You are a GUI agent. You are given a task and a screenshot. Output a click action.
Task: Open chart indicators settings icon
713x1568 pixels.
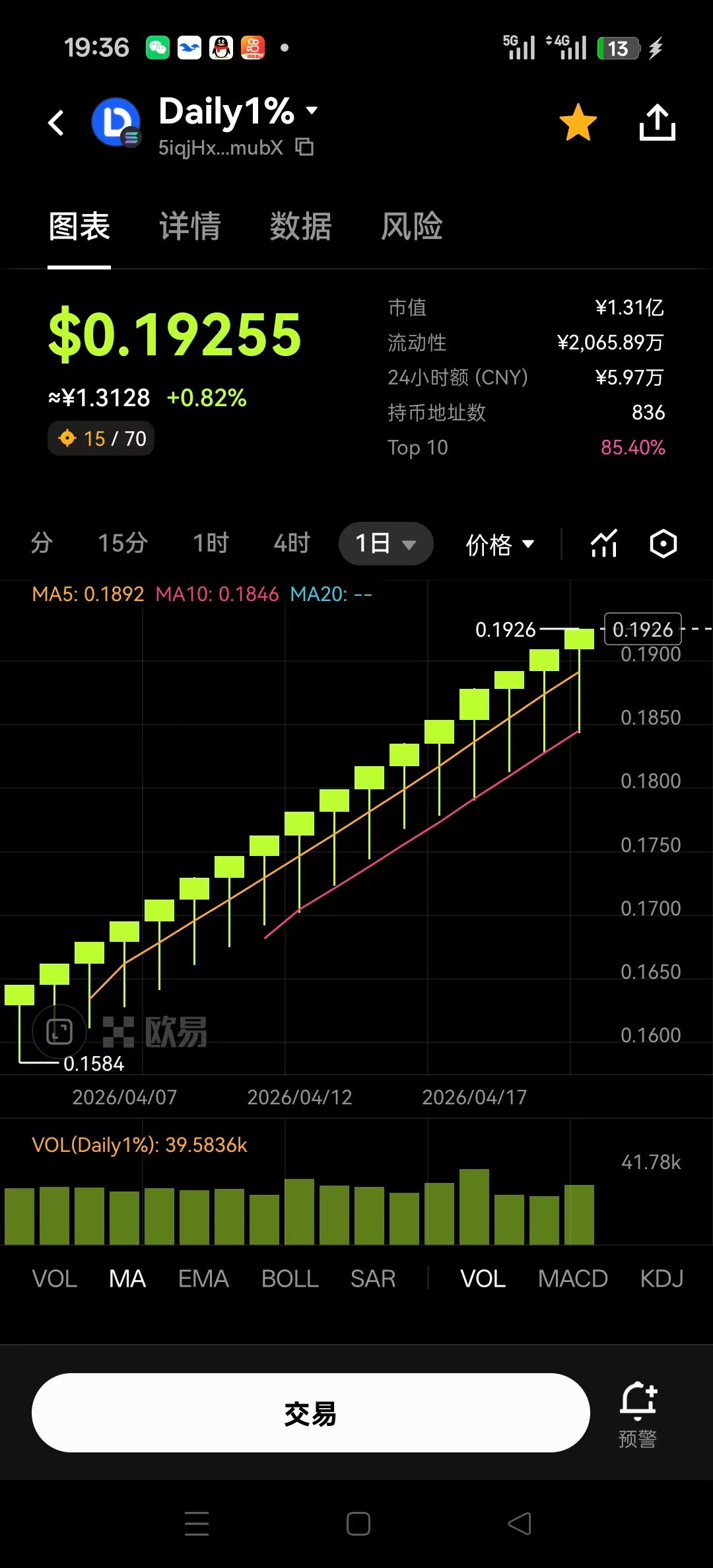tap(603, 544)
